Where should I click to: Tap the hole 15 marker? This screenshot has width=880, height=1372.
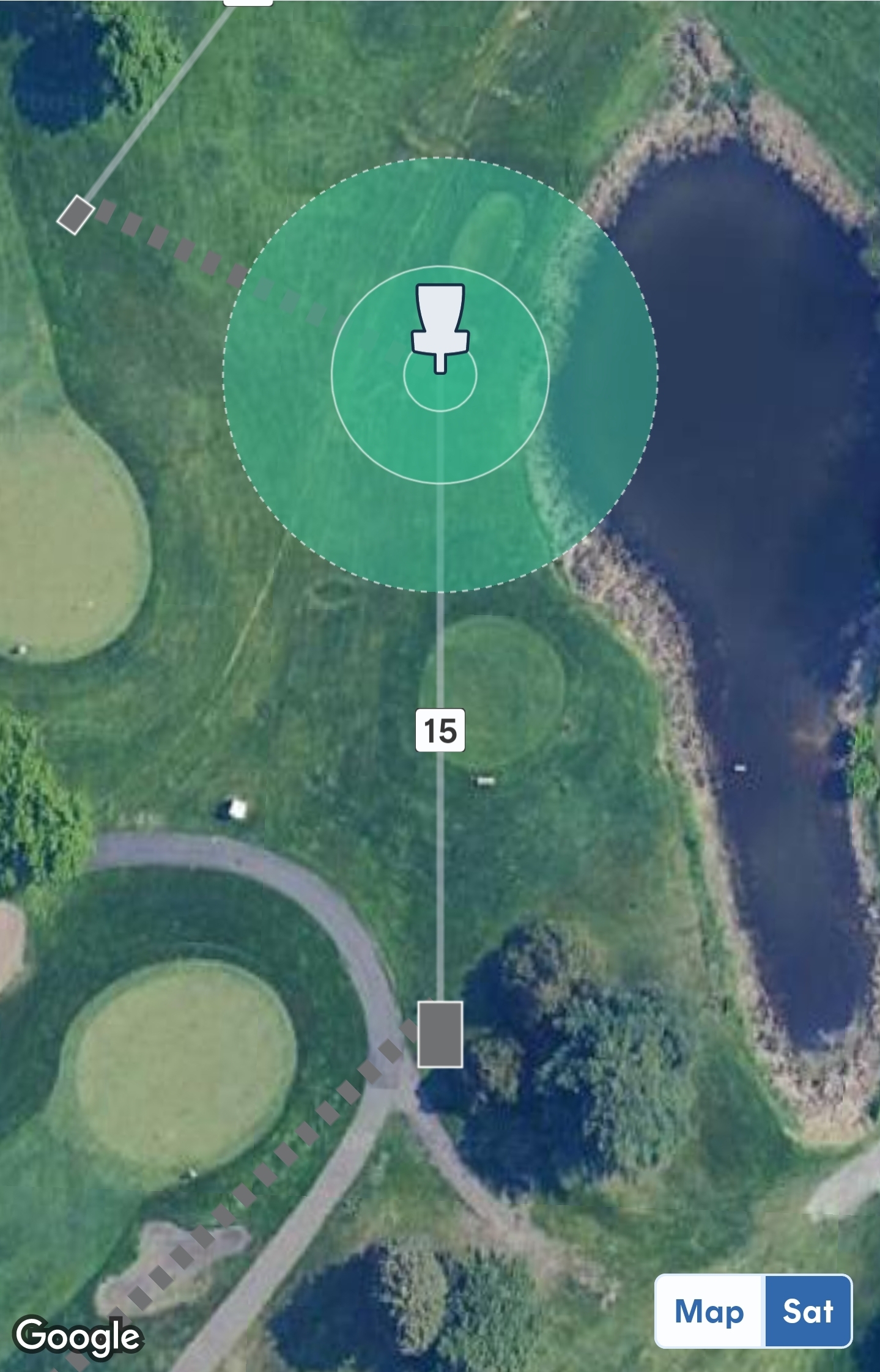coord(440,730)
